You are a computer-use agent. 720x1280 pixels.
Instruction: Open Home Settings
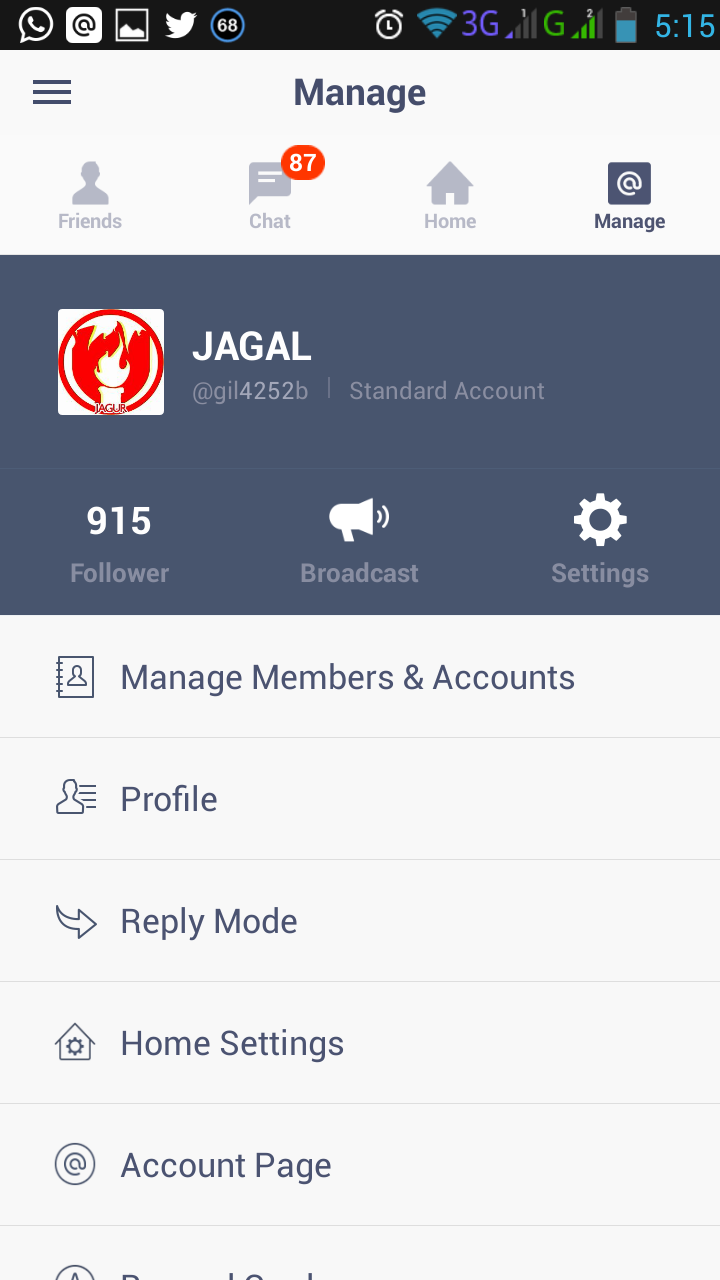[x=232, y=1043]
